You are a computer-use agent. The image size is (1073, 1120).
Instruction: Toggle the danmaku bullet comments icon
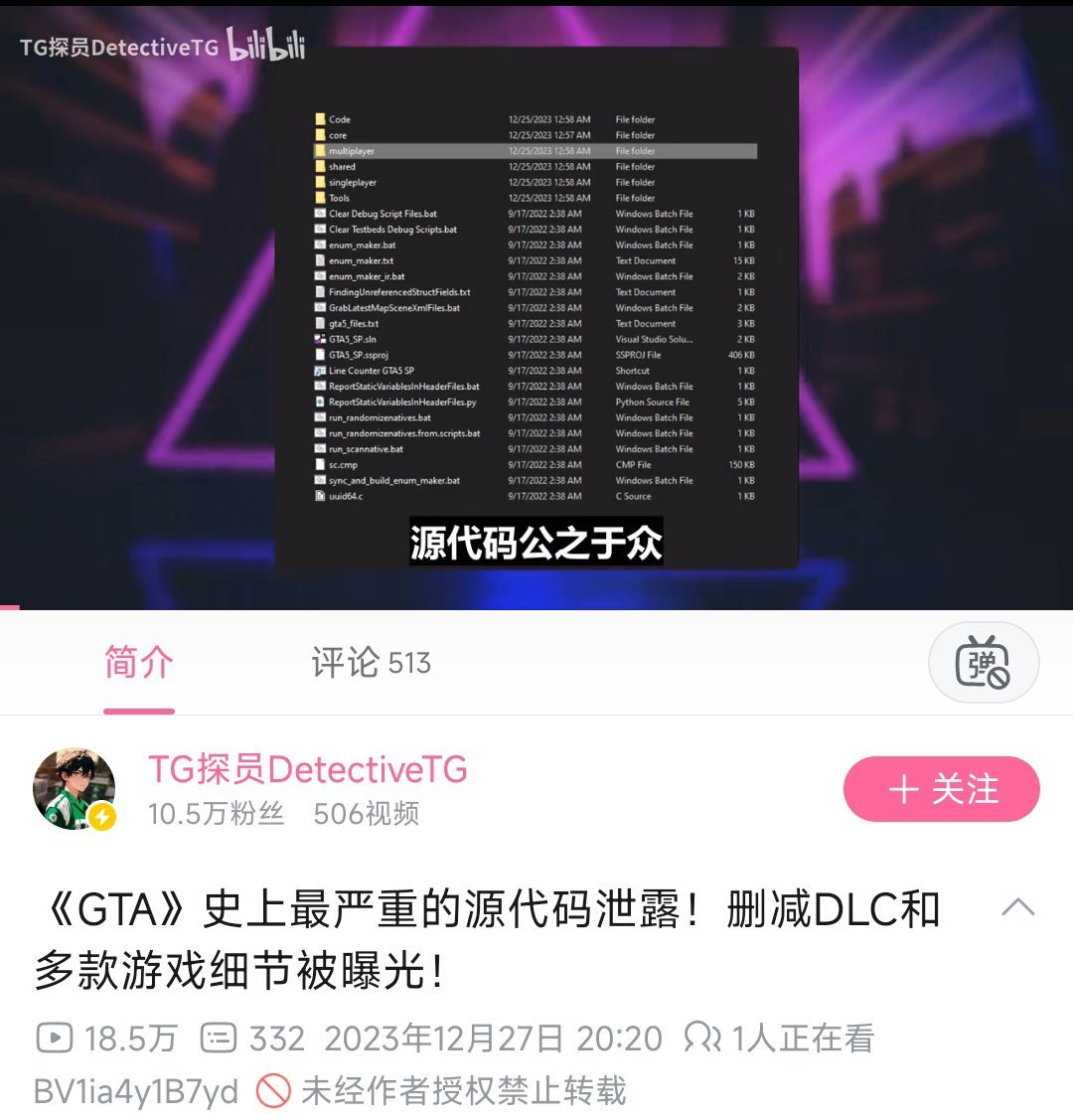coord(983,663)
